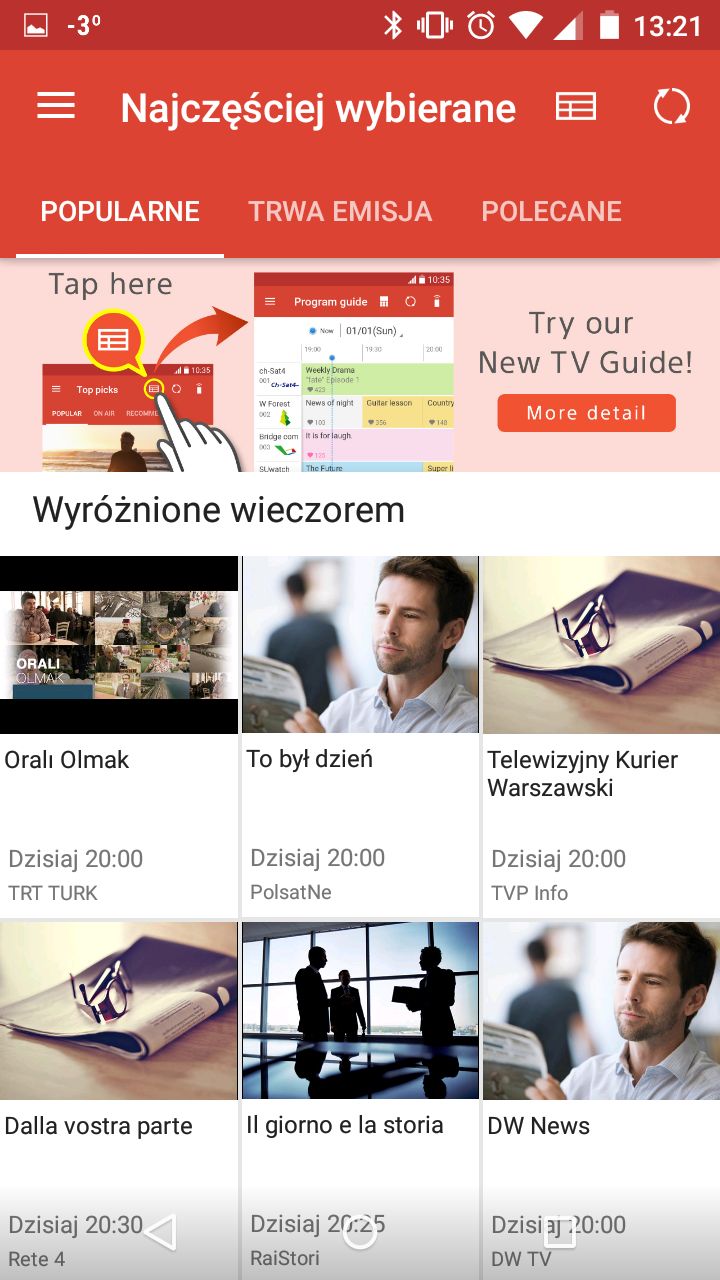The image size is (720, 1280).
Task: Open the Oralı Olmak program card
Action: 119,736
